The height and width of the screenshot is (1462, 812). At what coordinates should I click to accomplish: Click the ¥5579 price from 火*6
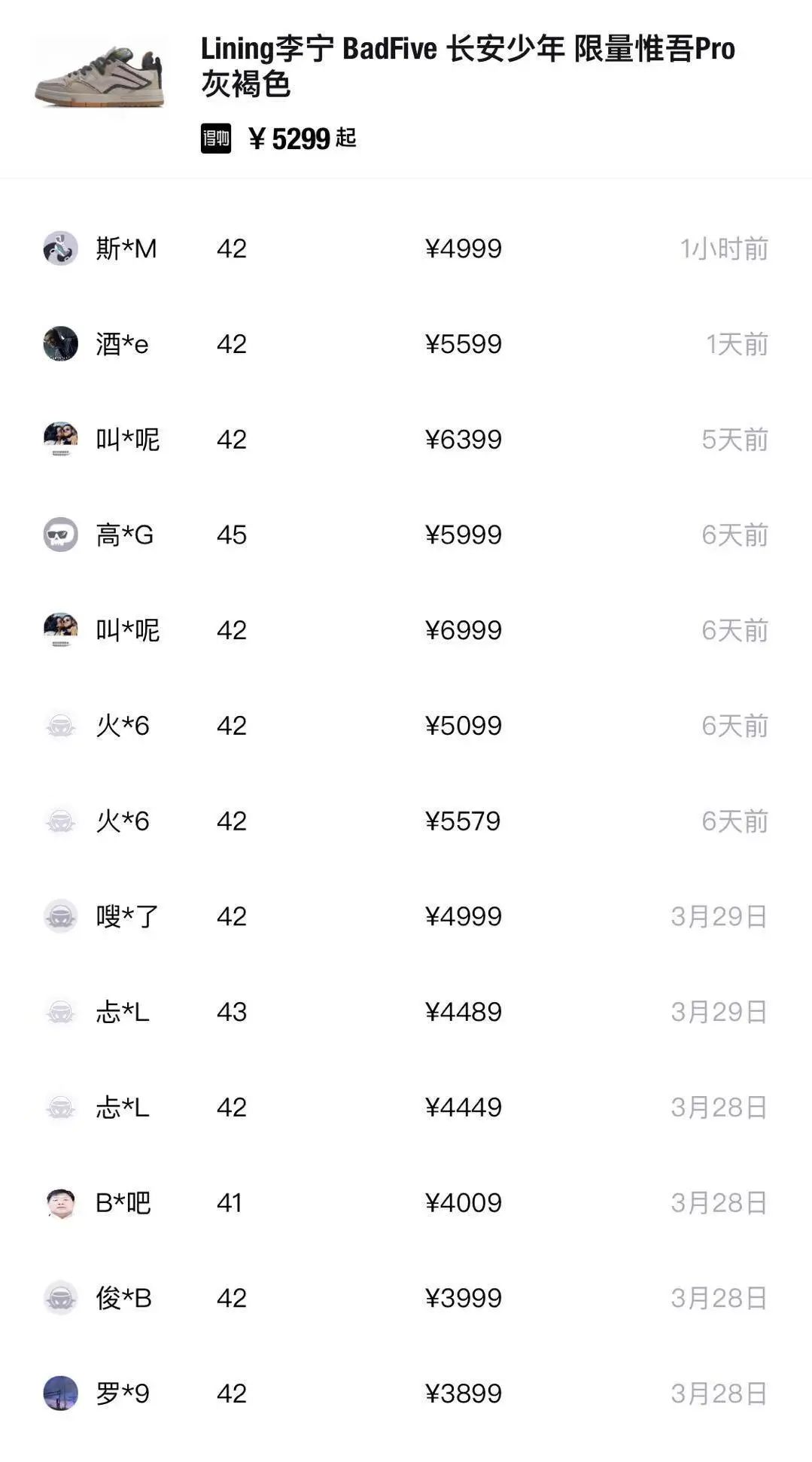(464, 821)
